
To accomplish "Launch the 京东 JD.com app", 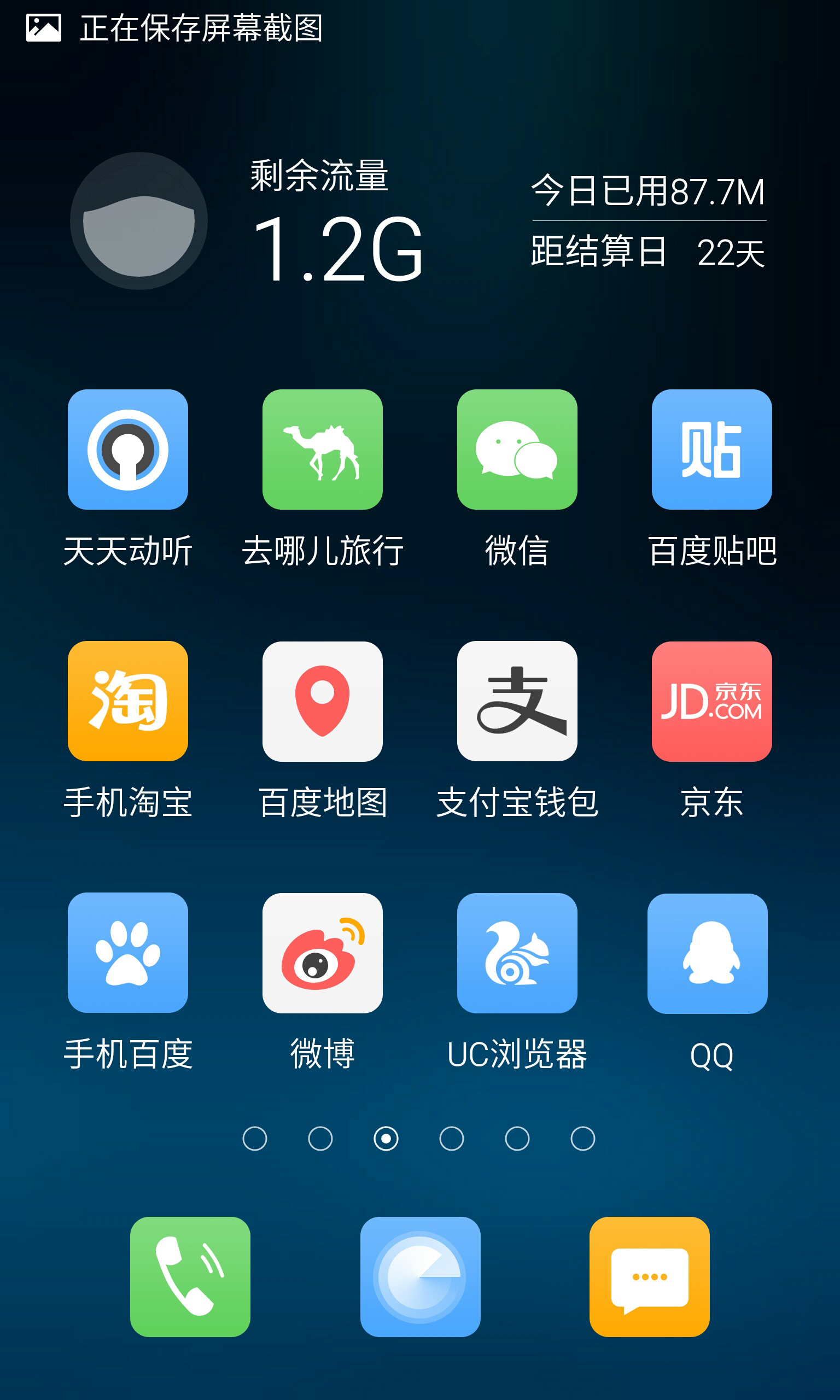I will tap(711, 701).
